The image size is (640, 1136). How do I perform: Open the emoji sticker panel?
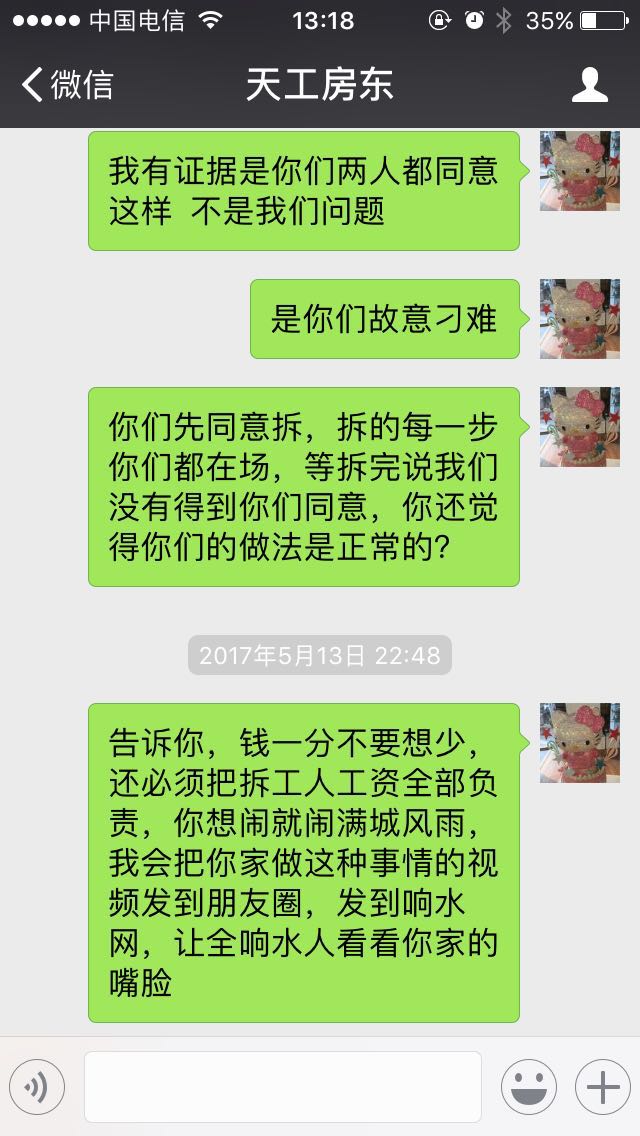click(528, 1087)
